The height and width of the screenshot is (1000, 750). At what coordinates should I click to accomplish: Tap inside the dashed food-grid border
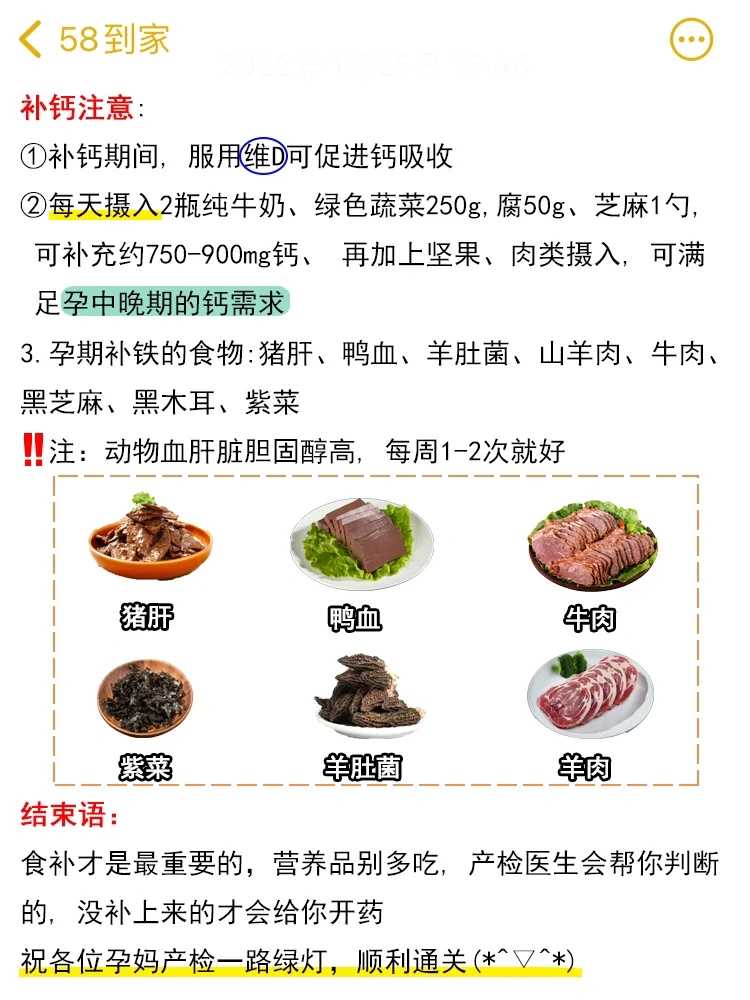pyautogui.click(x=375, y=630)
